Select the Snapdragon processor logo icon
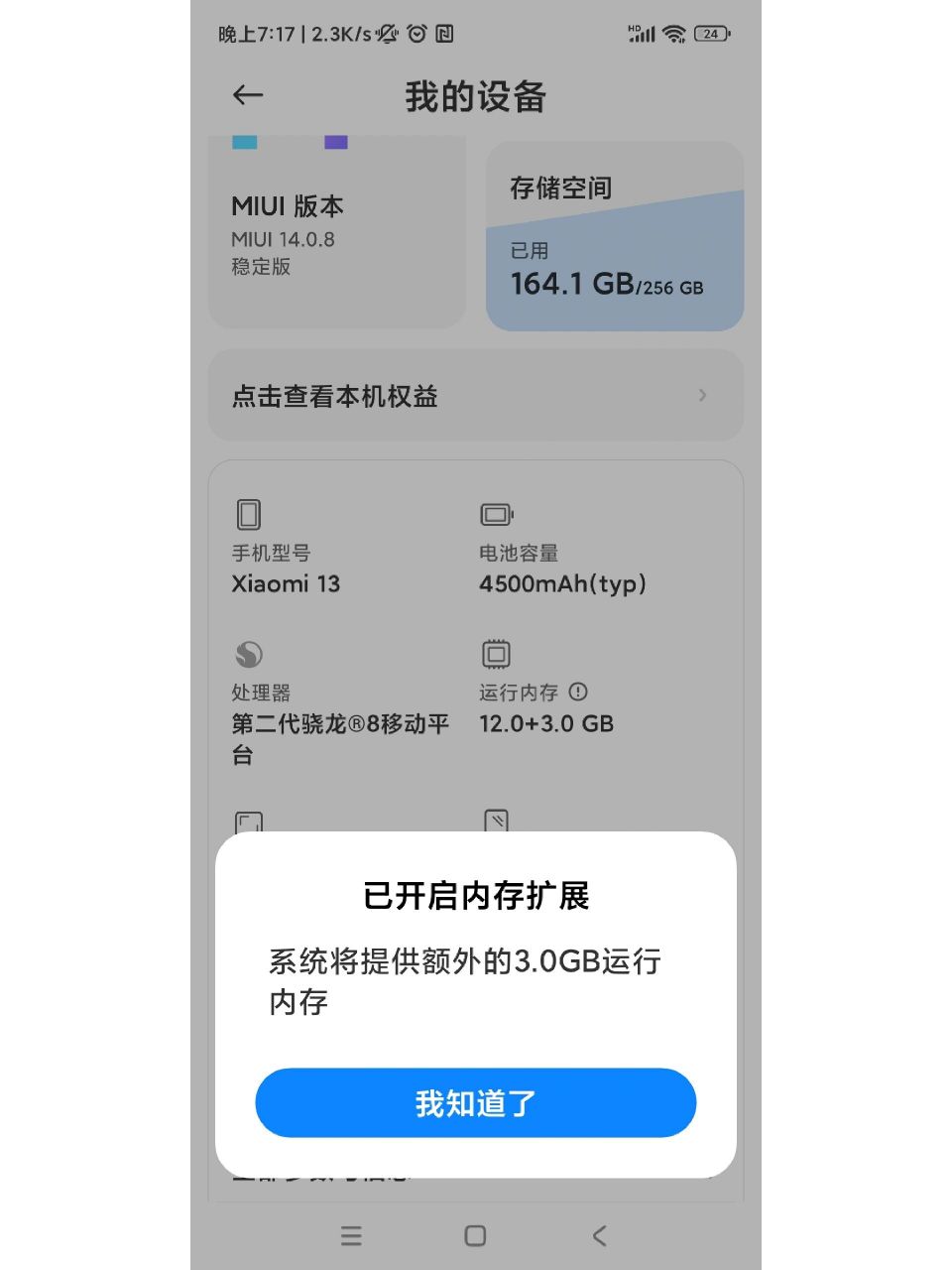Image resolution: width=952 pixels, height=1270 pixels. (x=248, y=654)
